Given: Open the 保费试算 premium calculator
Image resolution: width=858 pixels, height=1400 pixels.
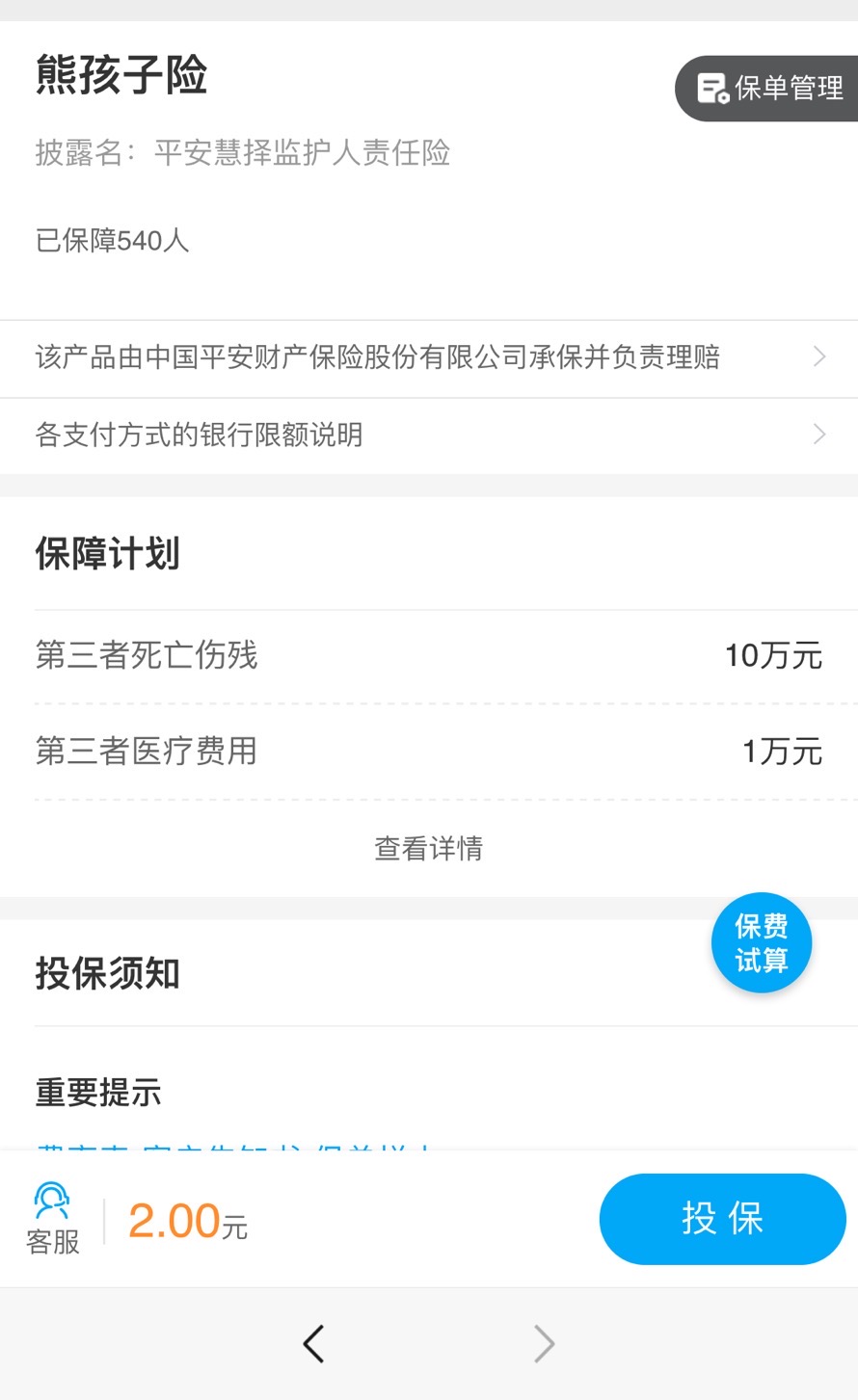Looking at the screenshot, I should coord(762,943).
